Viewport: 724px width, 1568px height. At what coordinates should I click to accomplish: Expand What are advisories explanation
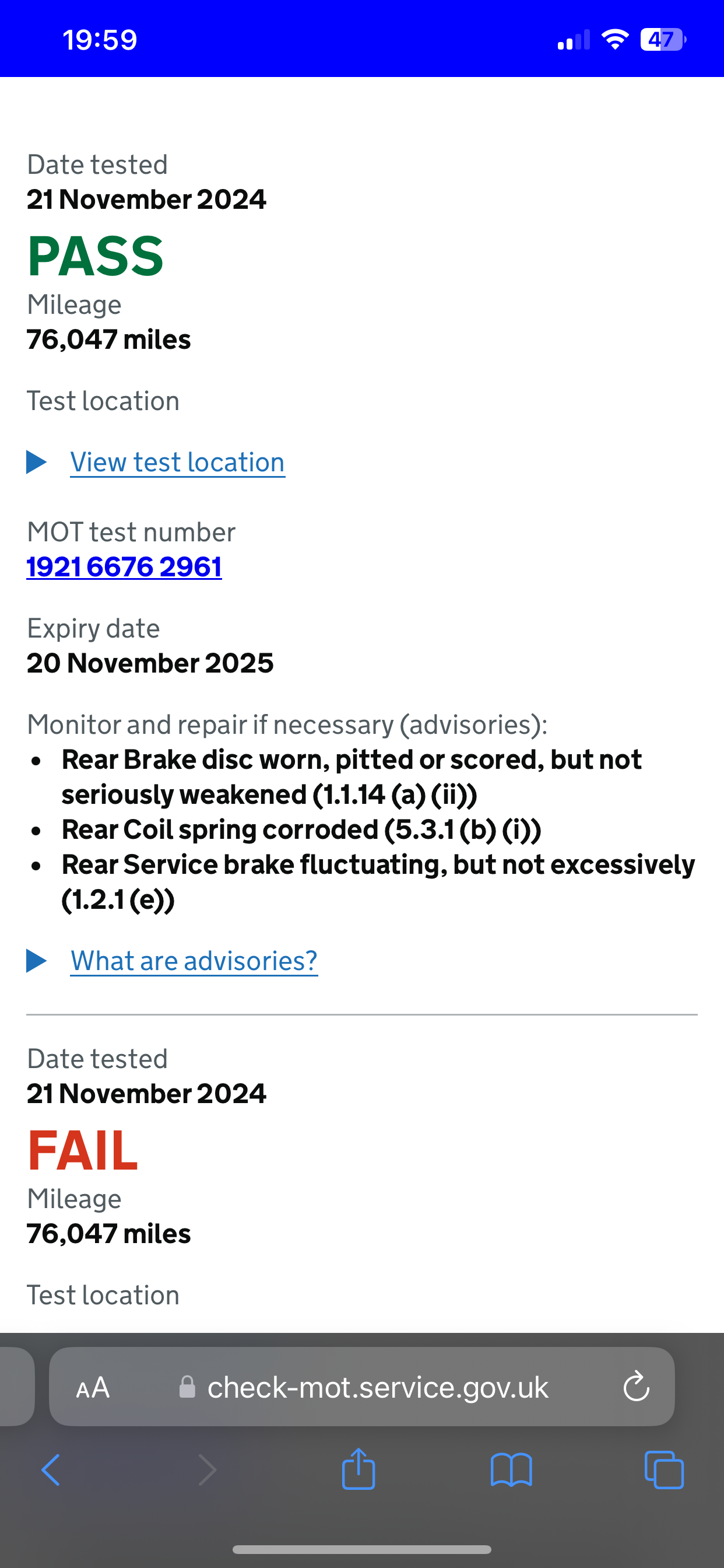pos(194,961)
